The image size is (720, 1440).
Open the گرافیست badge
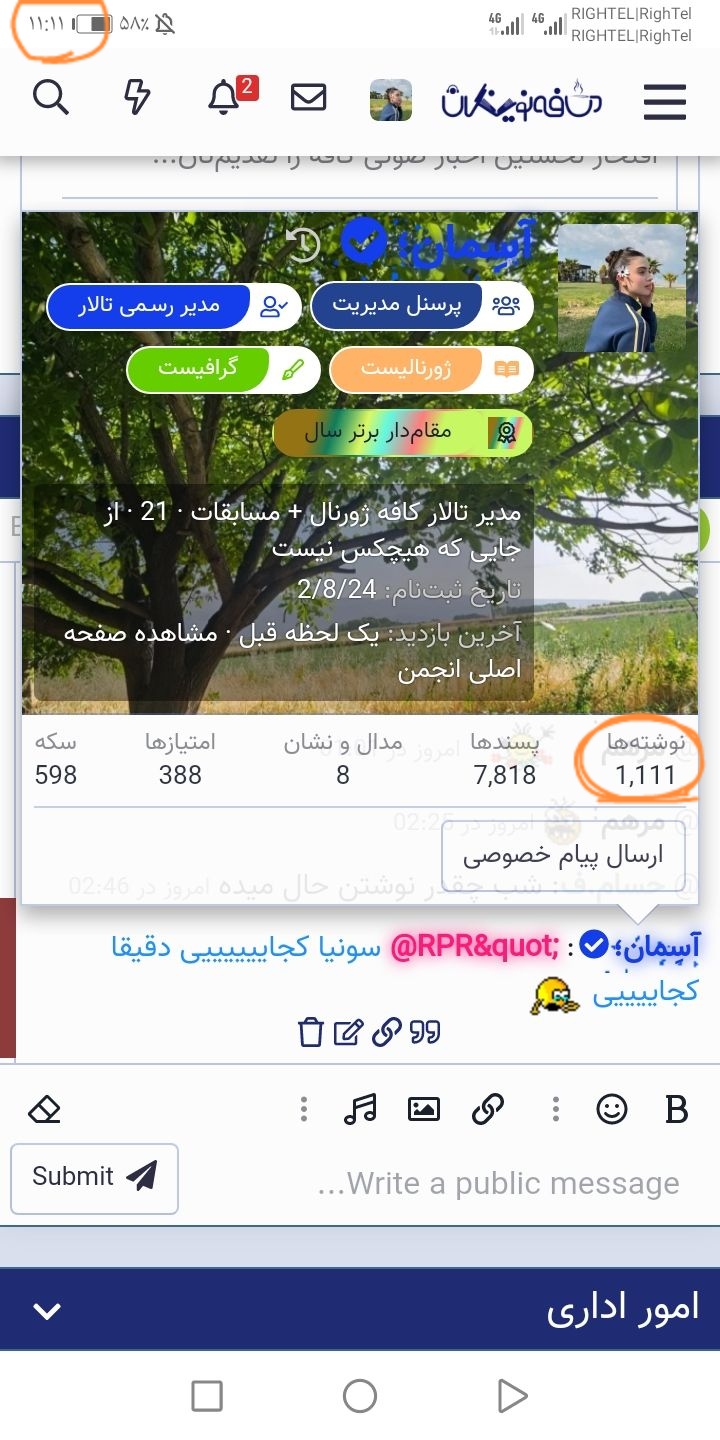(222, 369)
